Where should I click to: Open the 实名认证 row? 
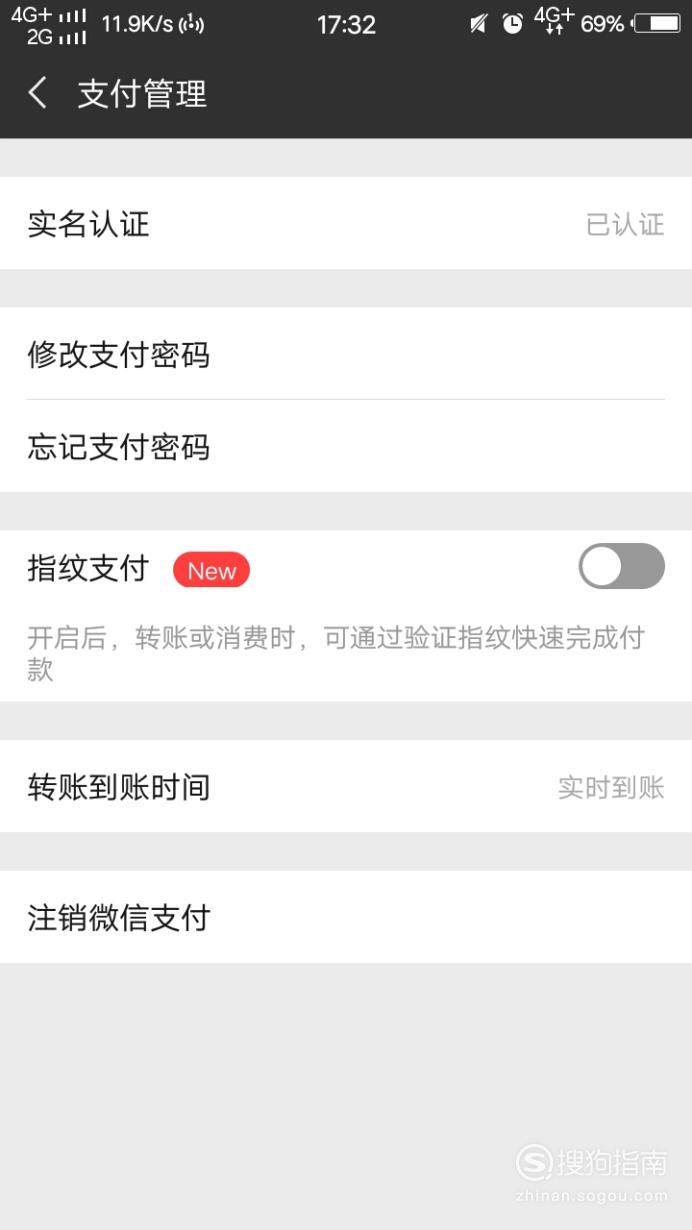point(346,223)
